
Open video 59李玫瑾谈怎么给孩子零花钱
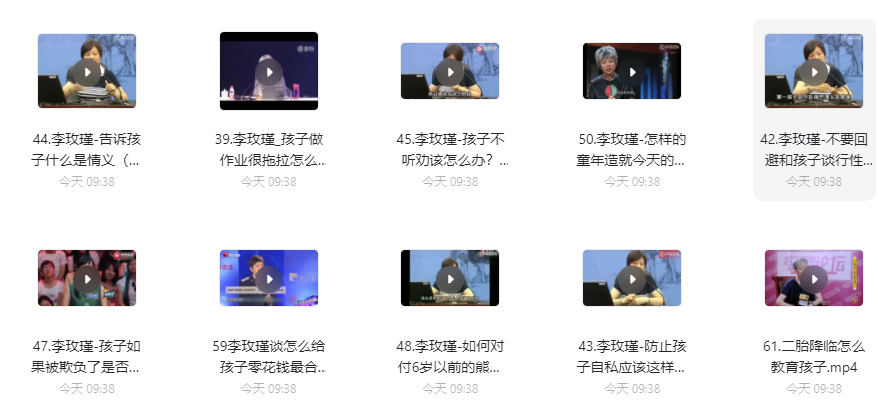pyautogui.click(x=268, y=279)
